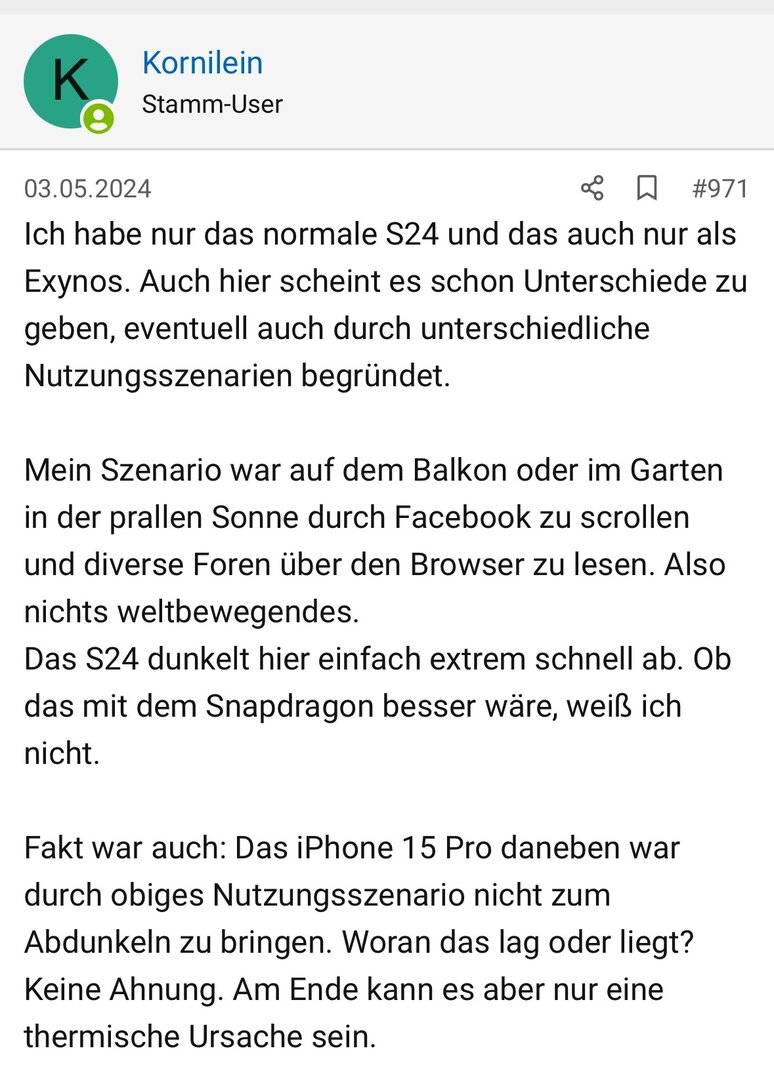Image resolution: width=774 pixels, height=1080 pixels.
Task: Open the post date 03.05.2024 link
Action: tap(88, 188)
